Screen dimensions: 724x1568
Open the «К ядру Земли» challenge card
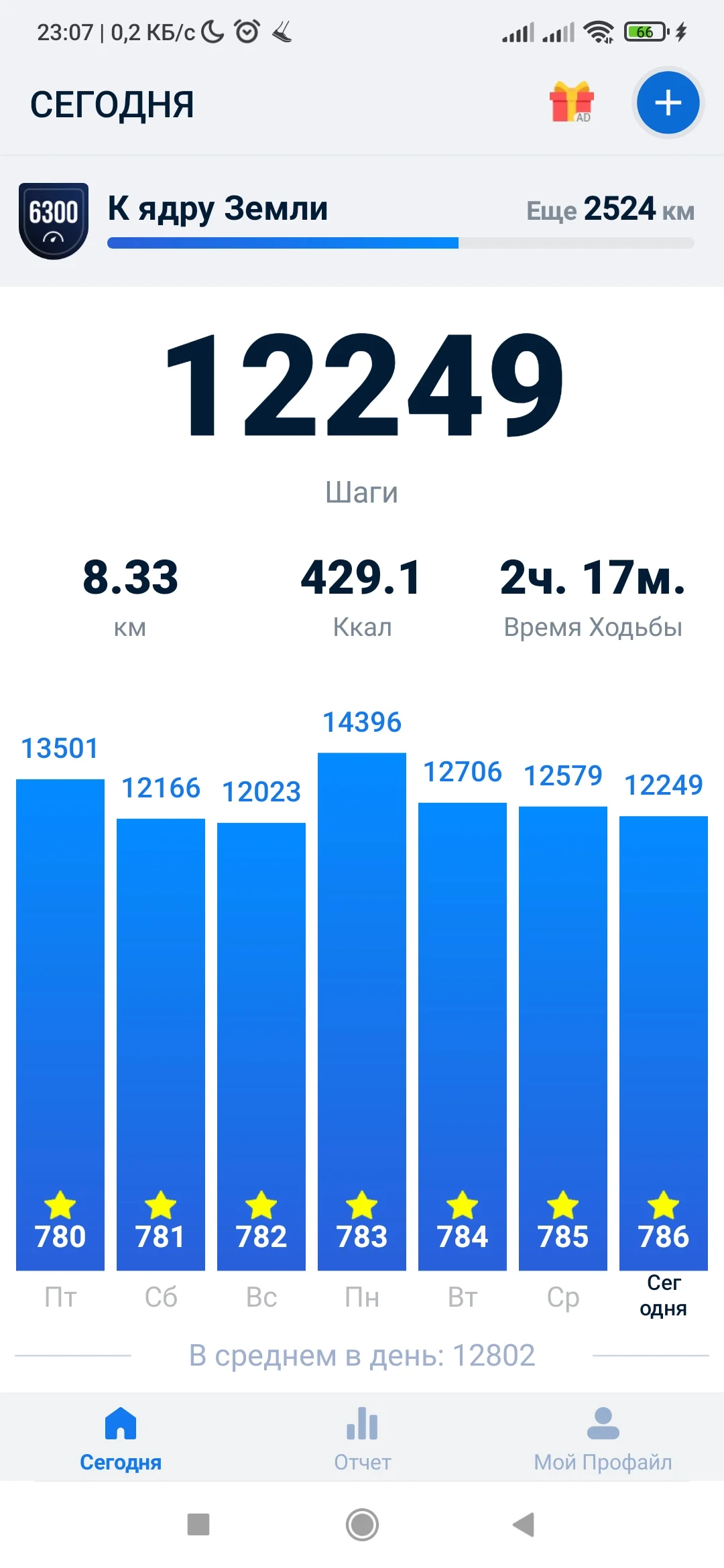362,221
